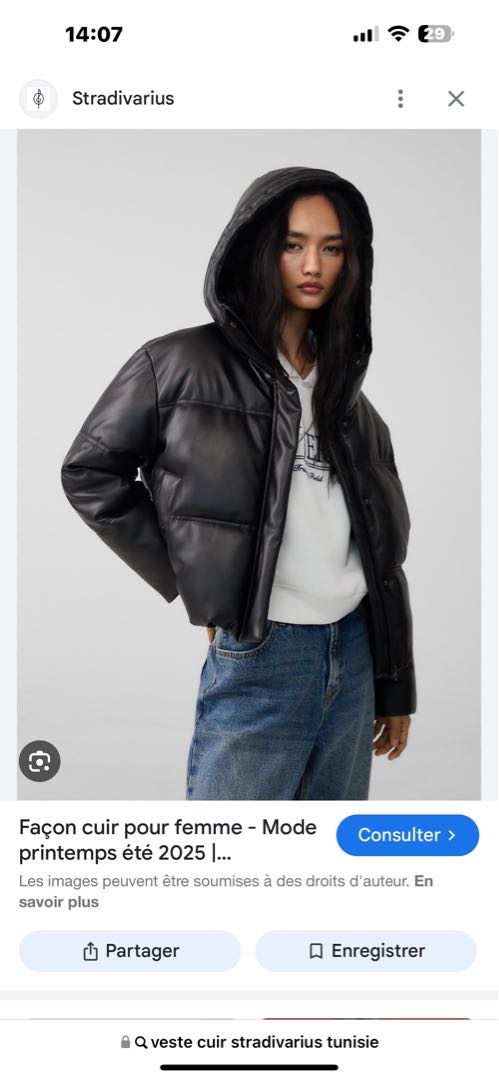The image size is (499, 1080).
Task: Open the black puffer jacket image
Action: coord(249,464)
